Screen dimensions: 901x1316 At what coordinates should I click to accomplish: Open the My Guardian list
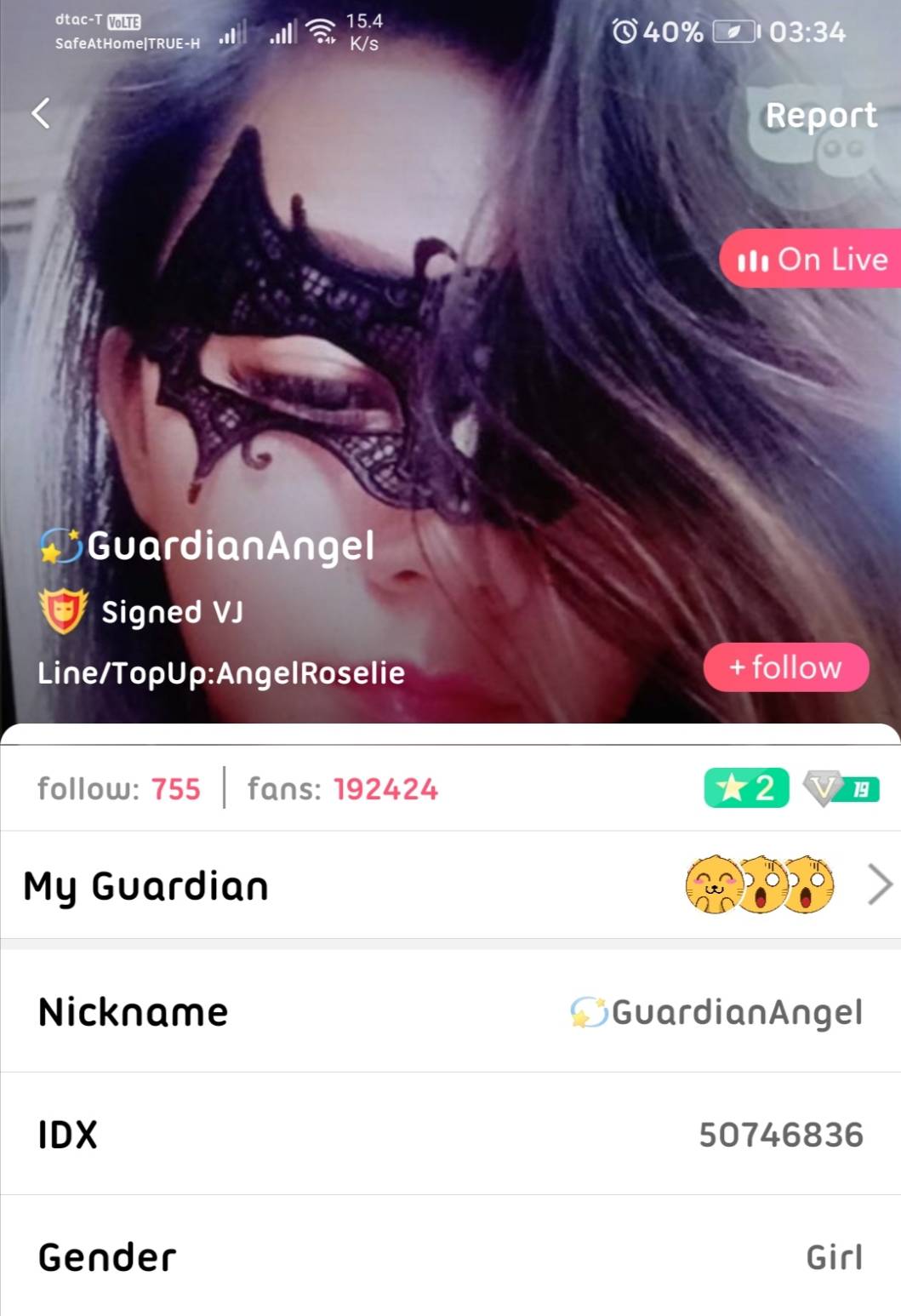[450, 885]
